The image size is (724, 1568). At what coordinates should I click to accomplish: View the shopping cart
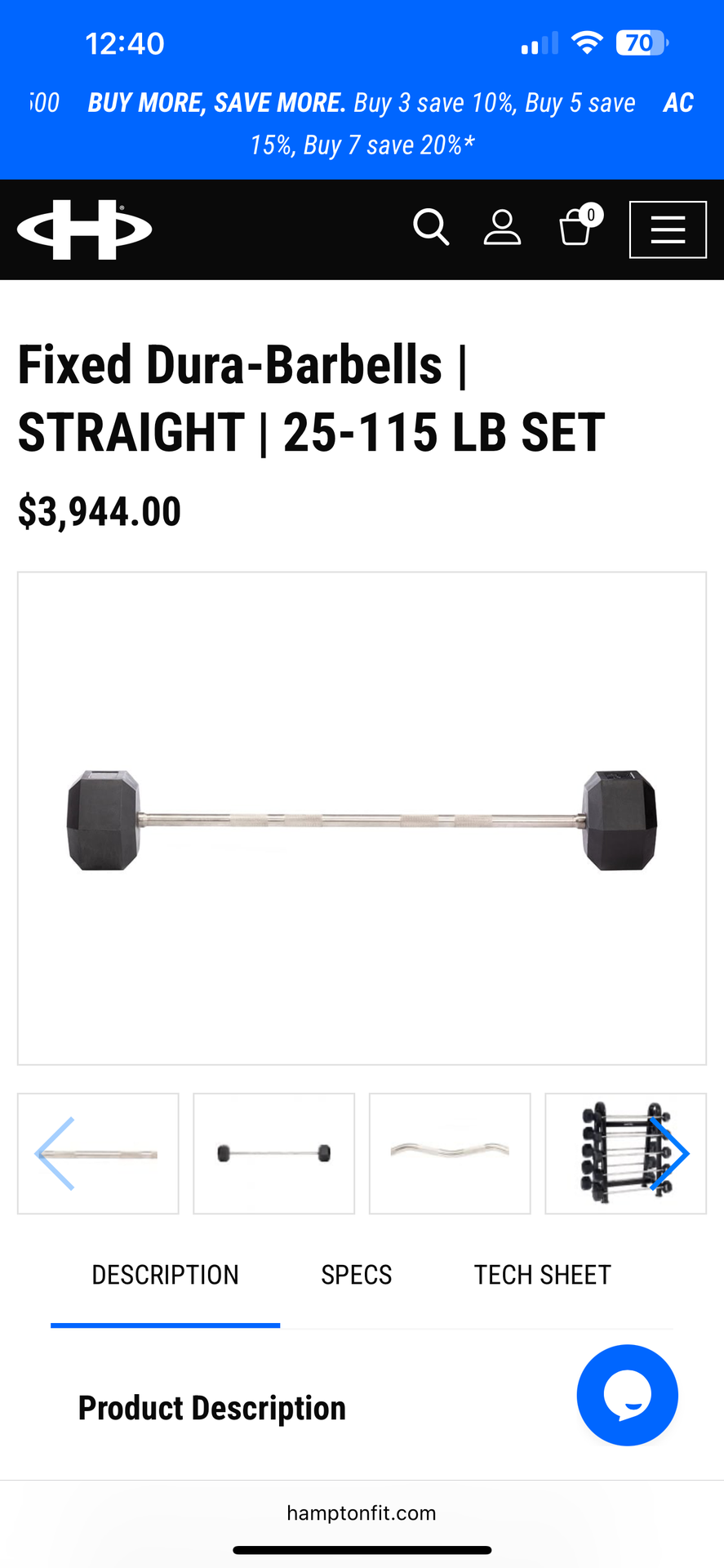pyautogui.click(x=576, y=226)
